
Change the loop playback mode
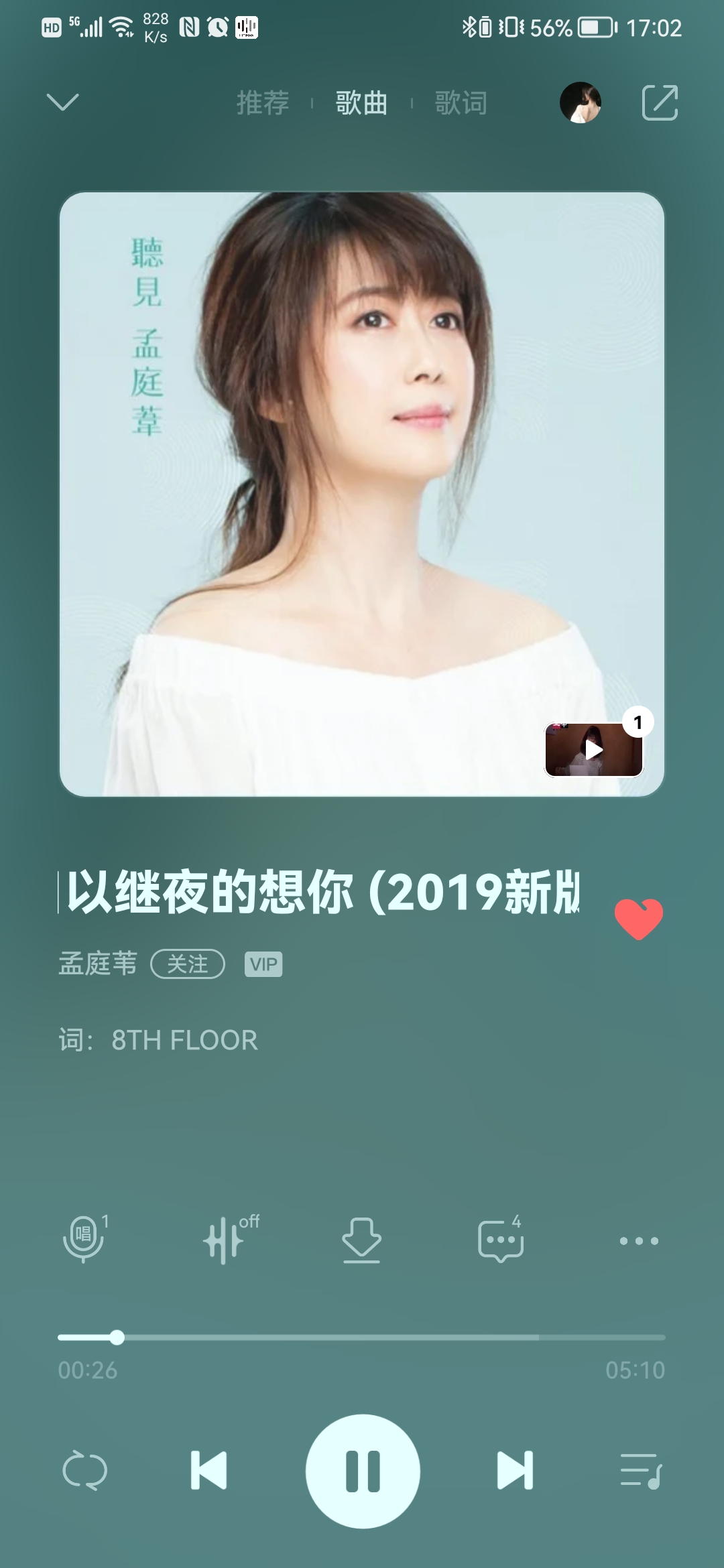84,1471
